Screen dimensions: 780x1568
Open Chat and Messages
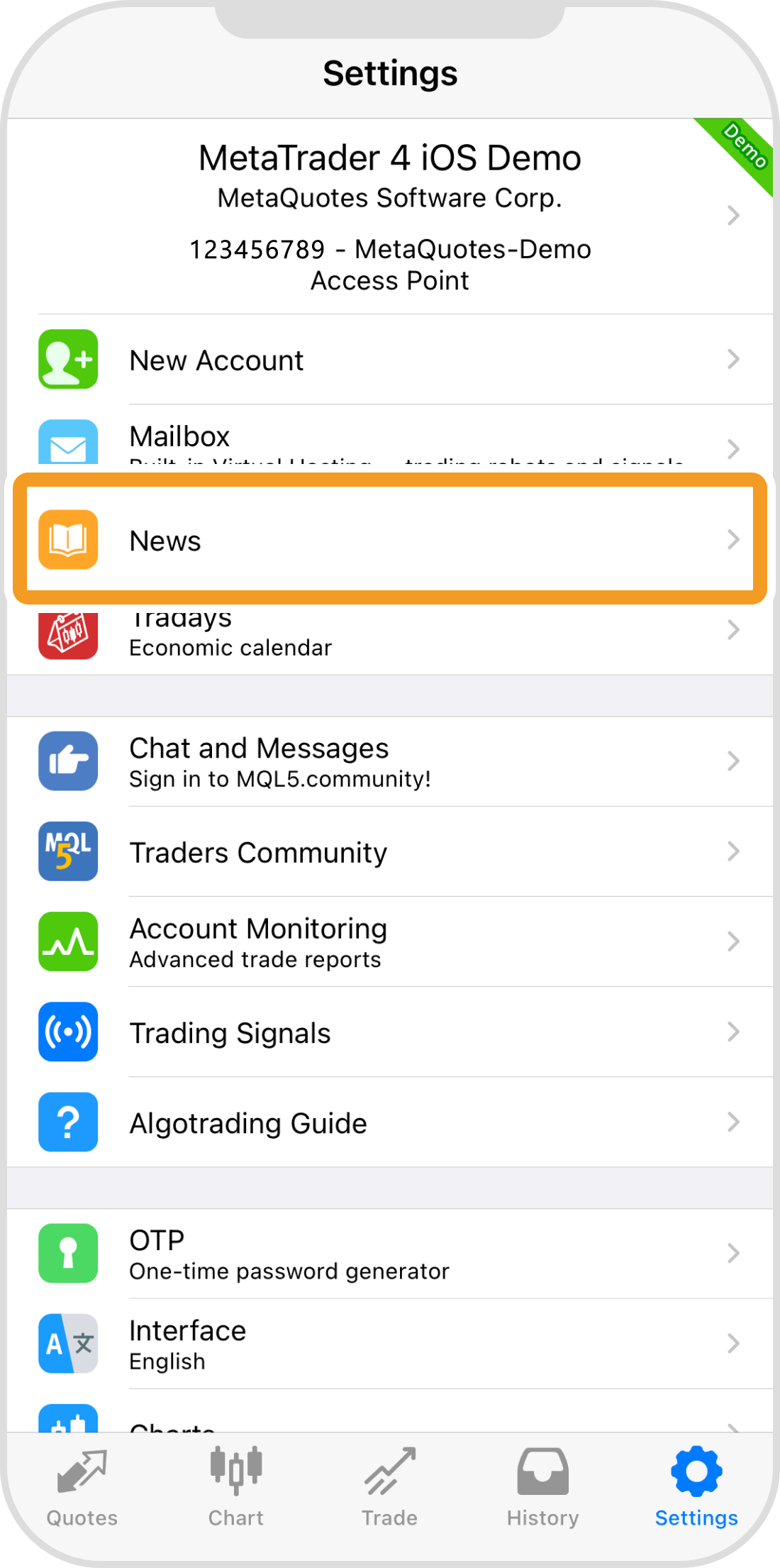coord(390,762)
